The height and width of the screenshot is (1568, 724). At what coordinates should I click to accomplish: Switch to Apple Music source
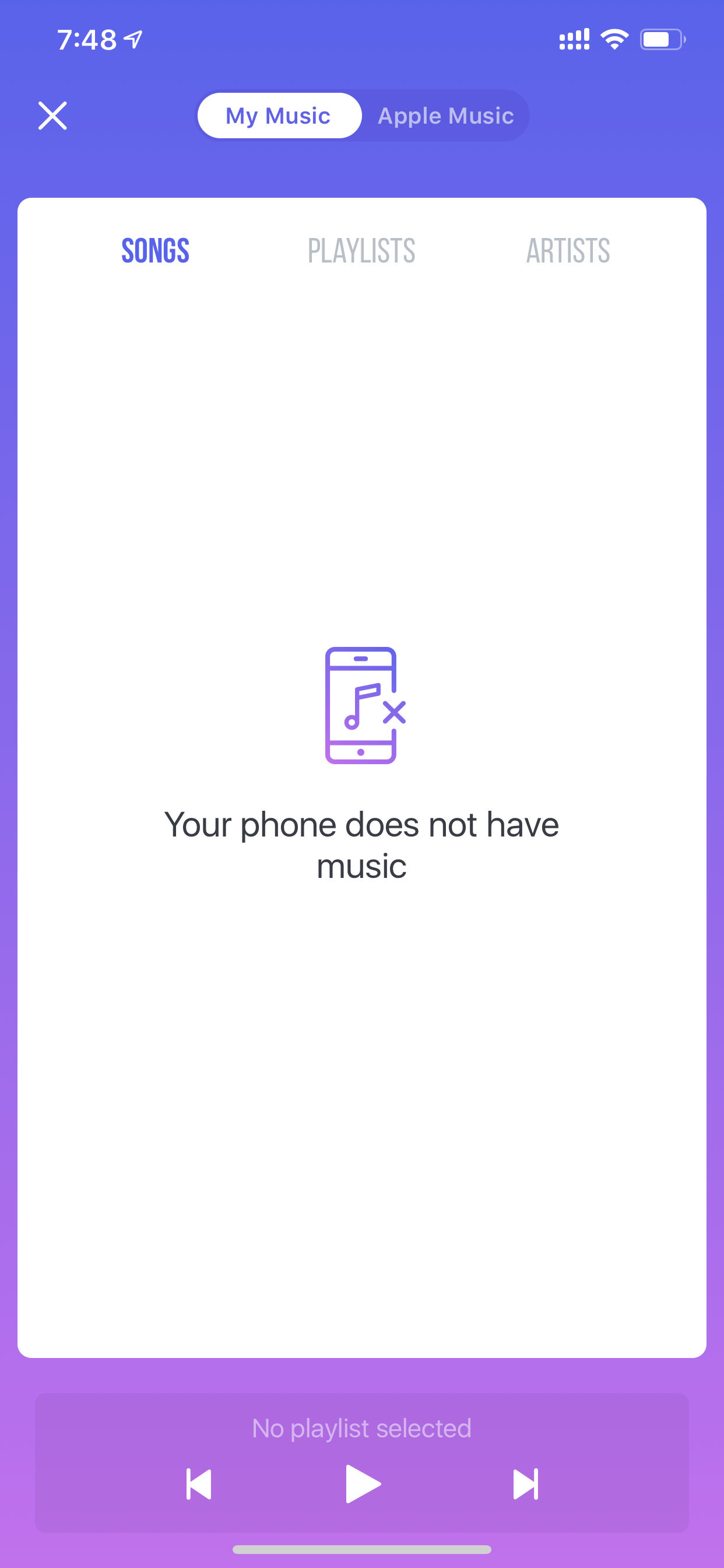[445, 116]
